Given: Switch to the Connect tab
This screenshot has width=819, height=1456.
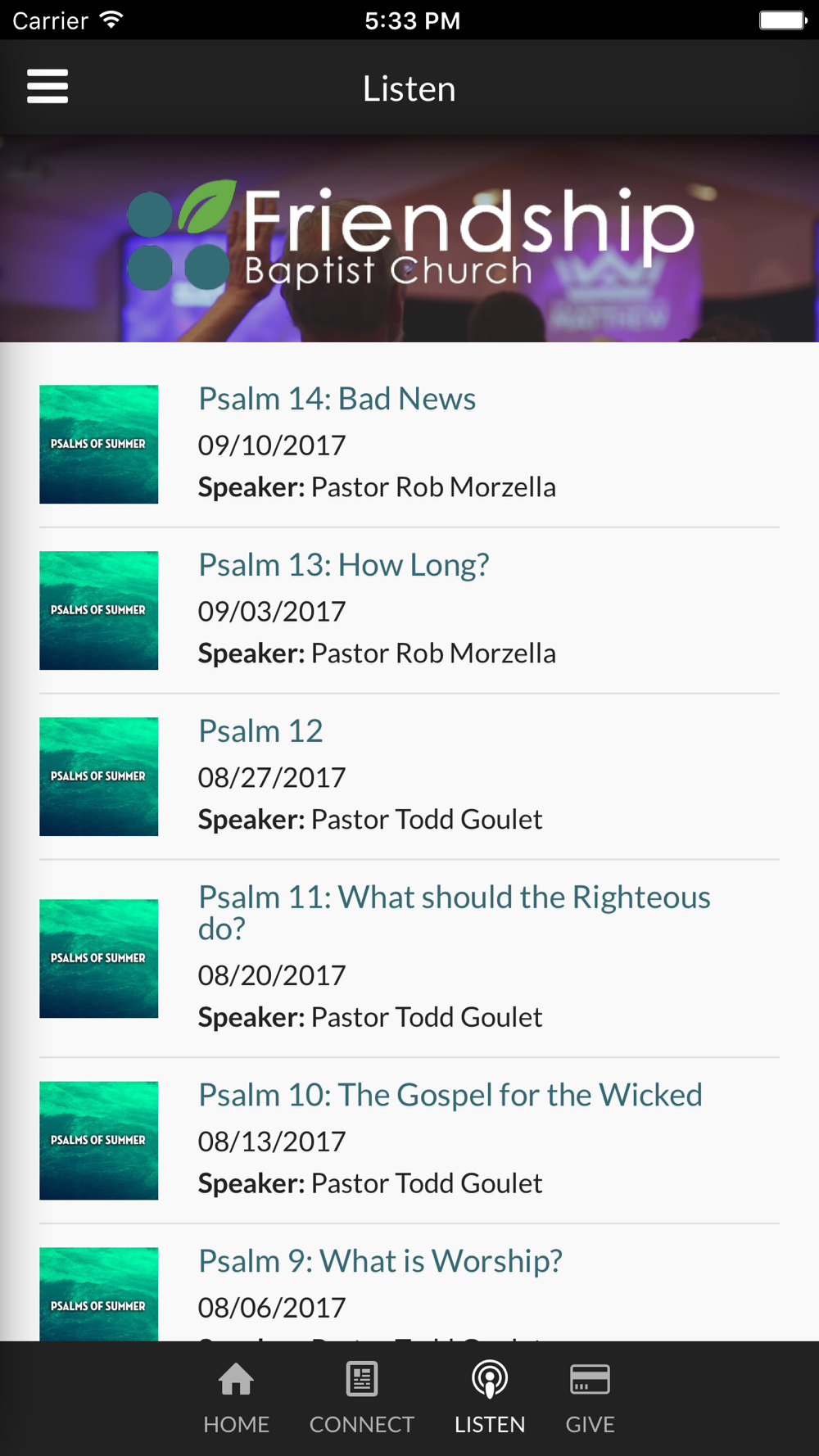Looking at the screenshot, I should tap(361, 1397).
